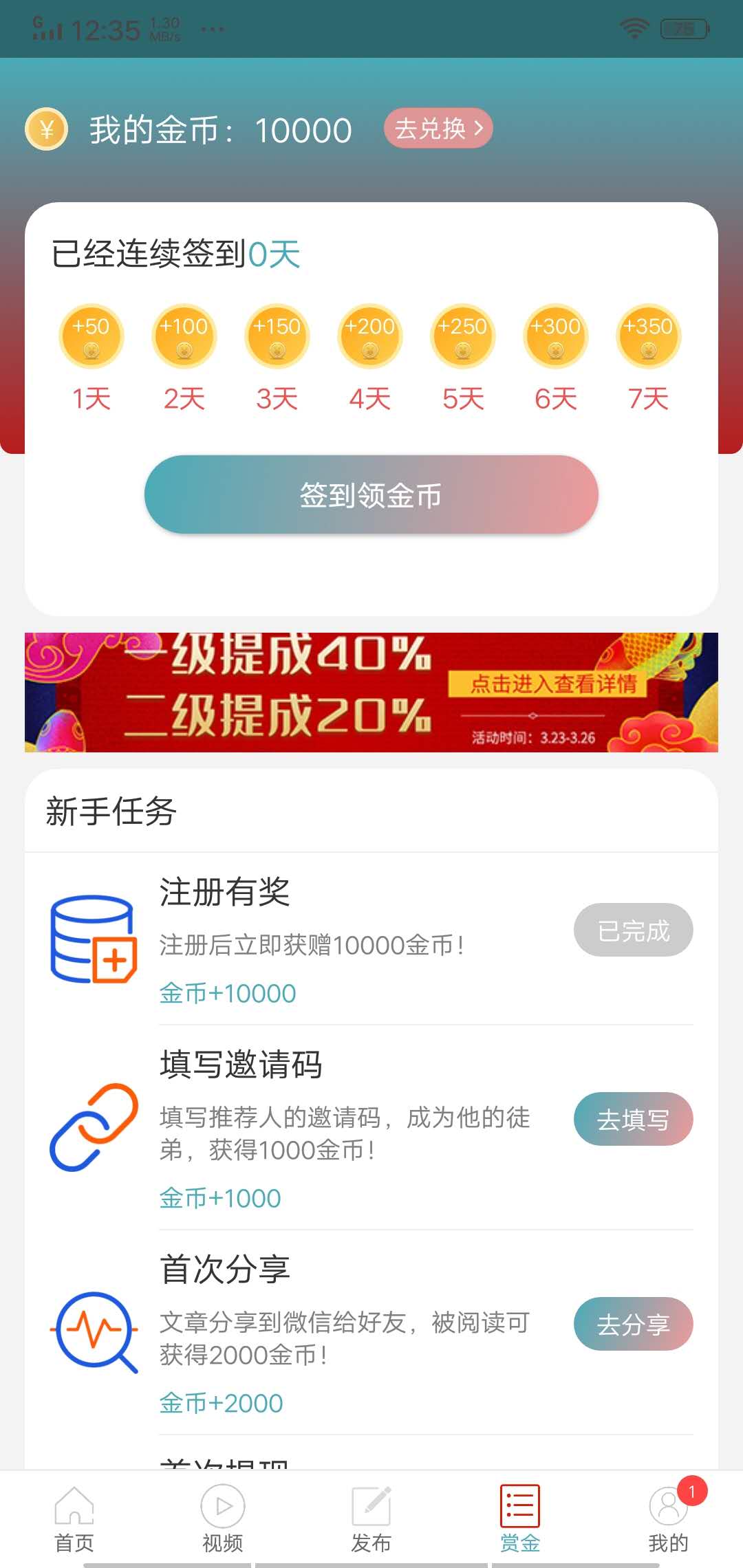Click 去分享 to share an article
Viewport: 743px width, 1568px height.
pyautogui.click(x=633, y=1325)
